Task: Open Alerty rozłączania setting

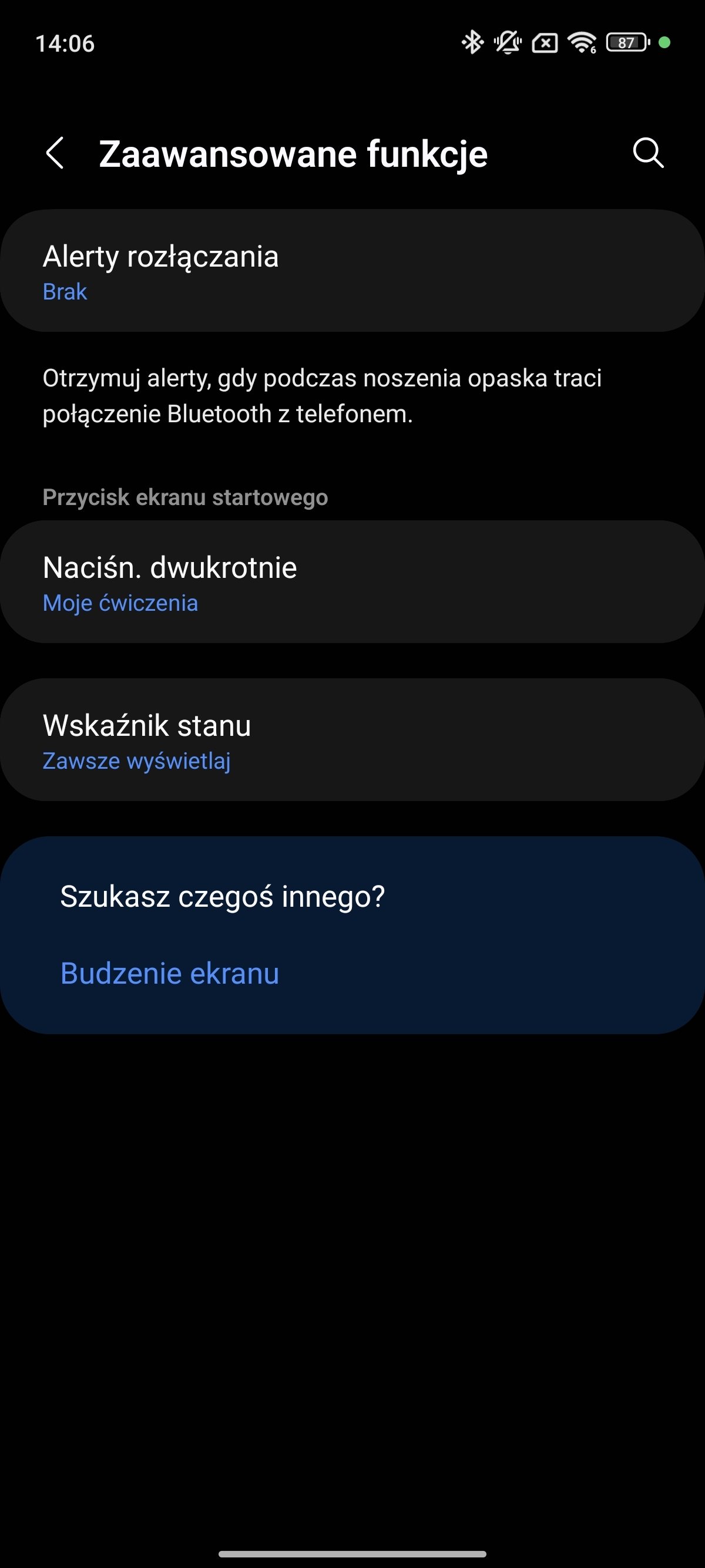Action: click(x=352, y=271)
